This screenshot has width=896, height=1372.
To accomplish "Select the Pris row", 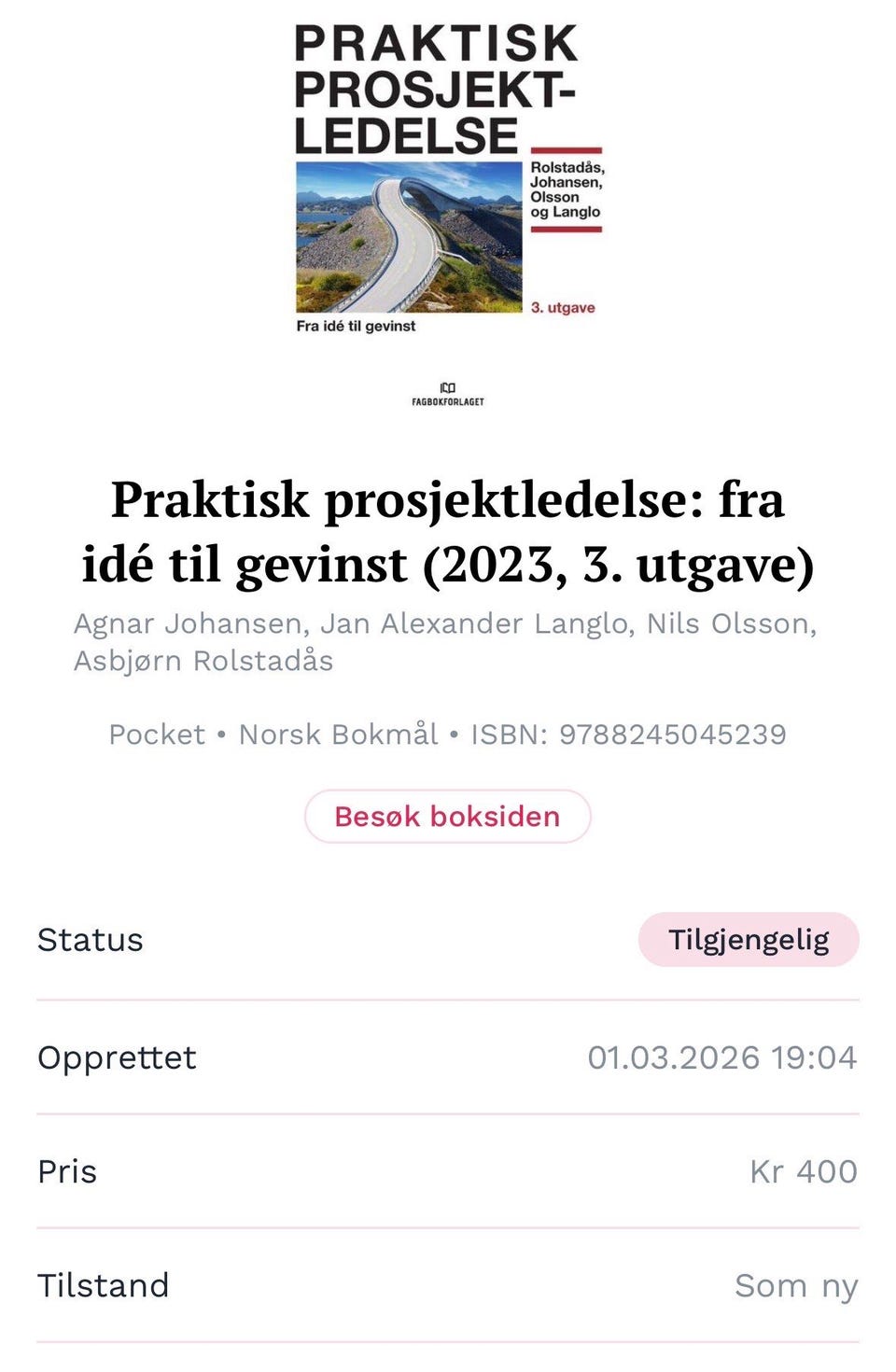I will pos(65,1171).
